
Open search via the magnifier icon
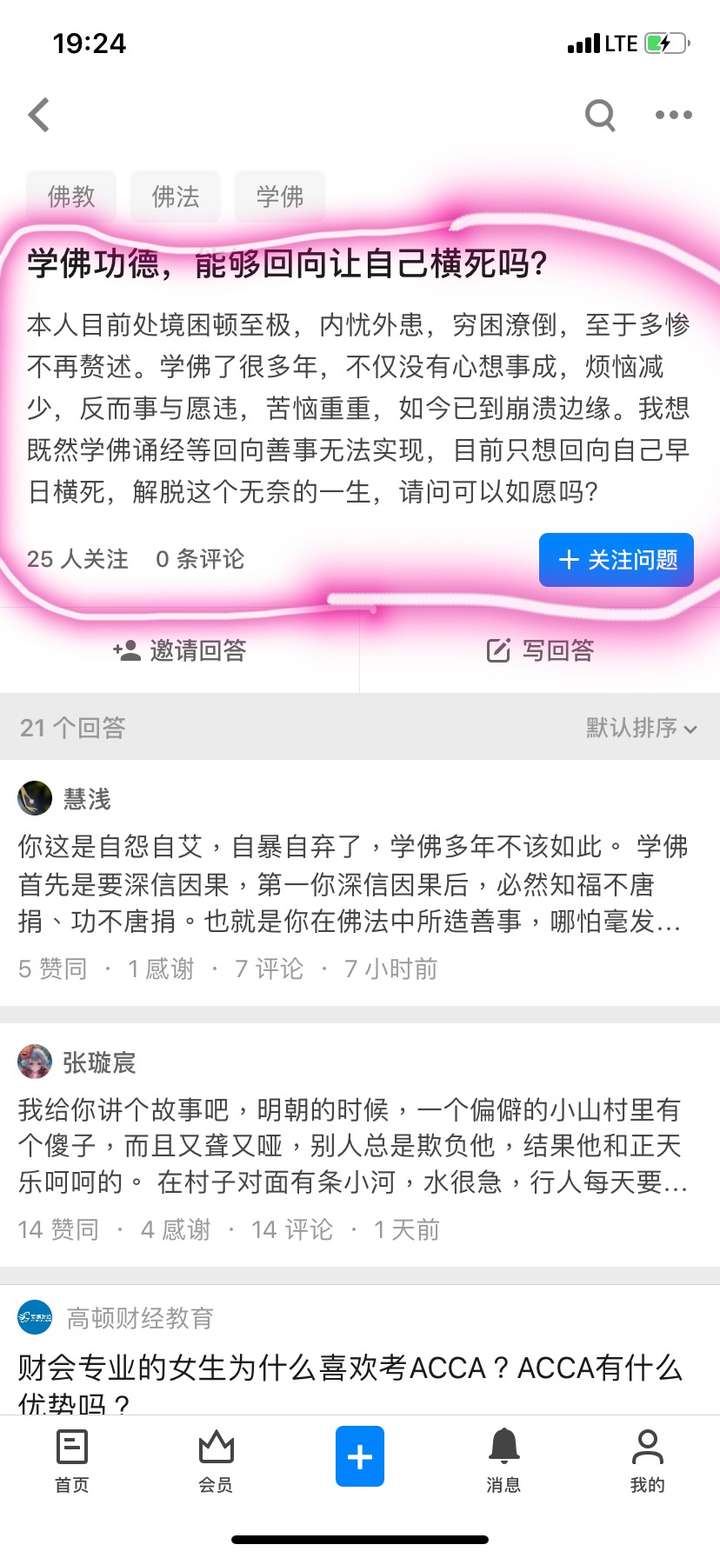click(600, 115)
